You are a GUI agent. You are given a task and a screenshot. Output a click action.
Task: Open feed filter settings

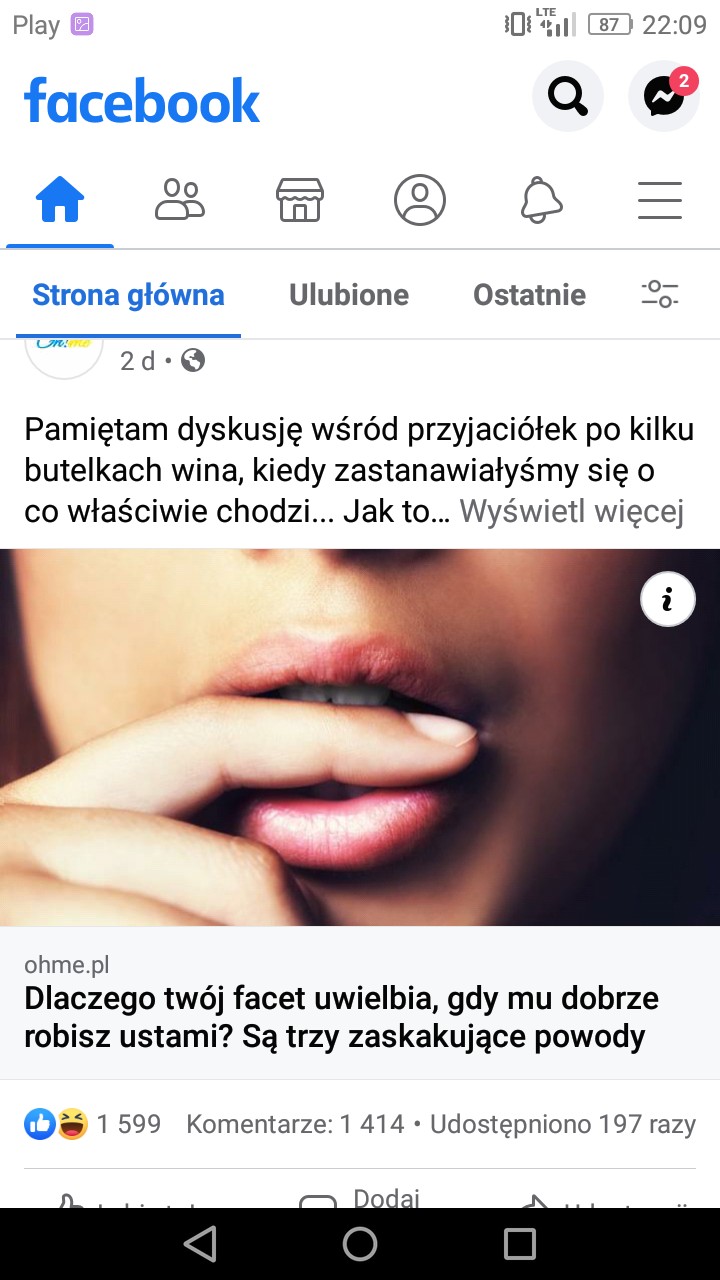click(x=660, y=294)
